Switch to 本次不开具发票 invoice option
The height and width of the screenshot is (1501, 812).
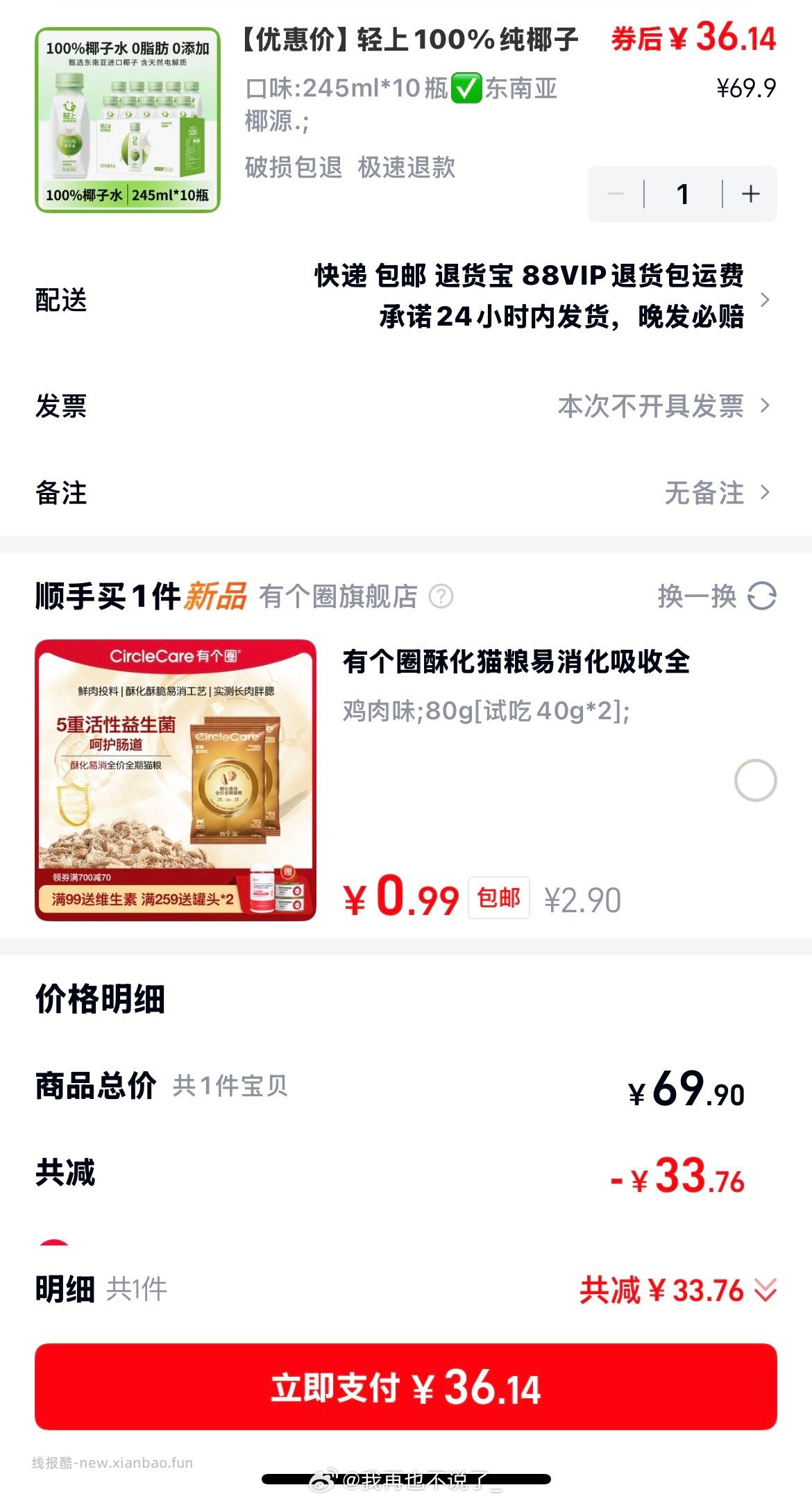[x=651, y=408]
